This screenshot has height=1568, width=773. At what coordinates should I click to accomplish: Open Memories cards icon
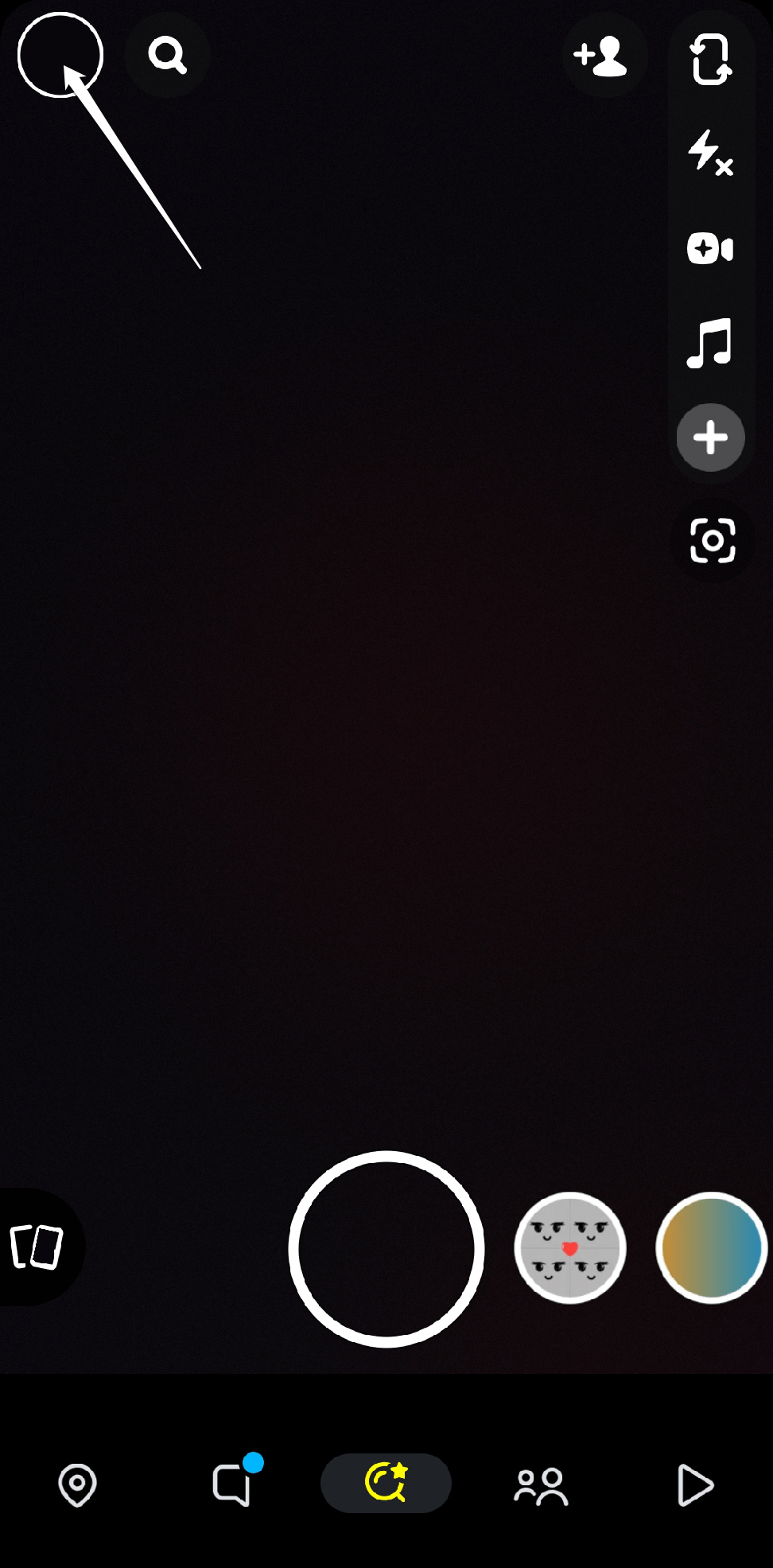click(x=37, y=1246)
